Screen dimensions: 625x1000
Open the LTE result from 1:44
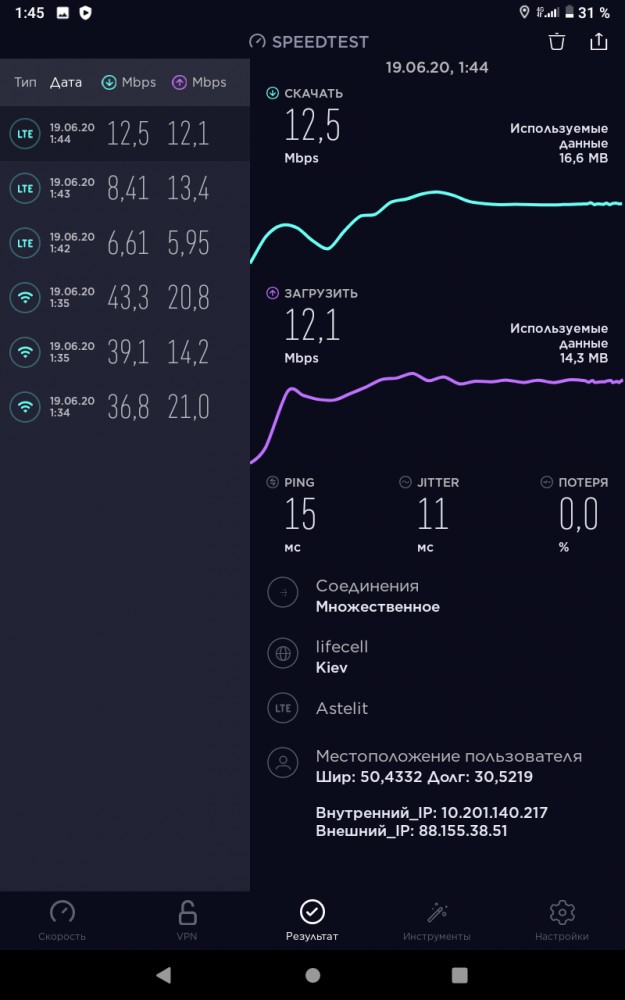pos(125,133)
